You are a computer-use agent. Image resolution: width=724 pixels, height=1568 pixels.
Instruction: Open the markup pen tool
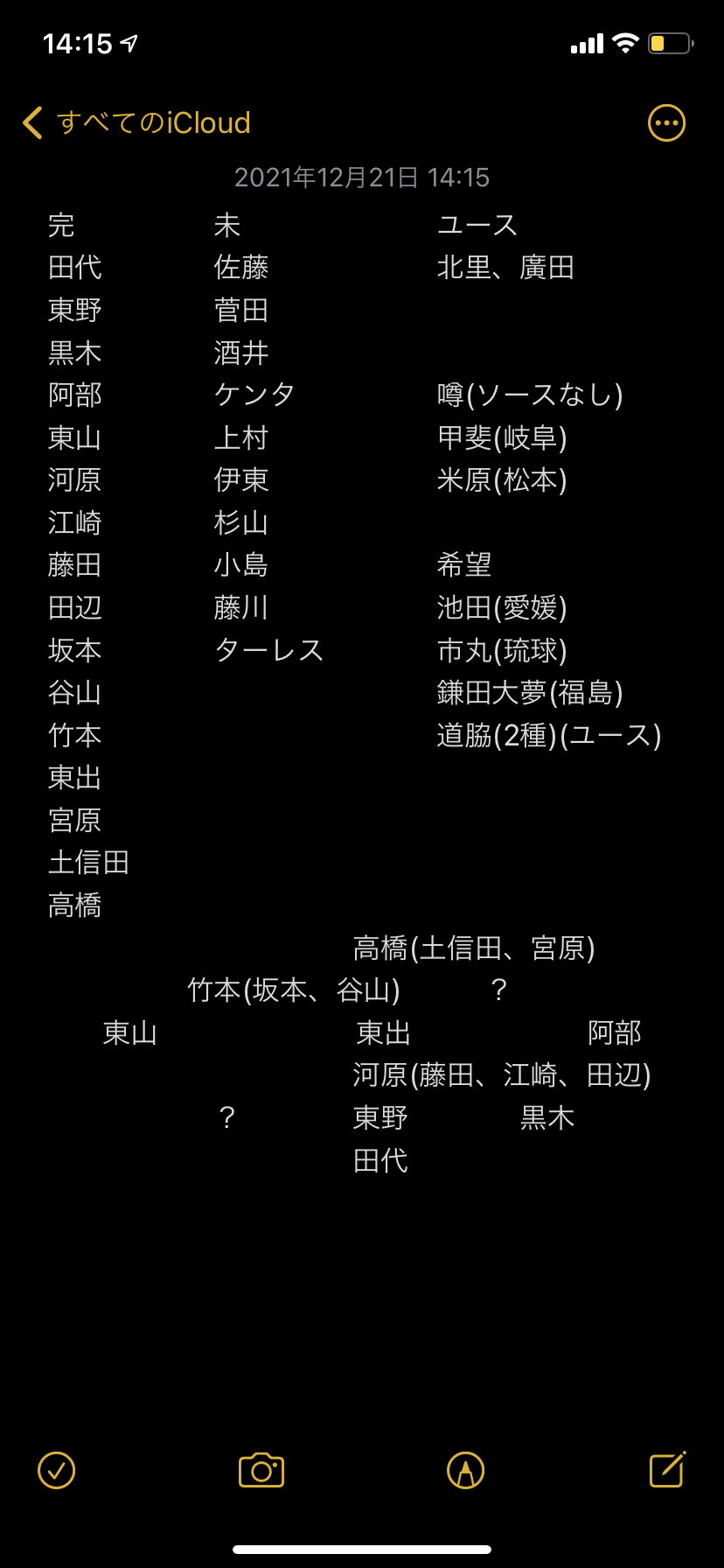click(465, 1470)
